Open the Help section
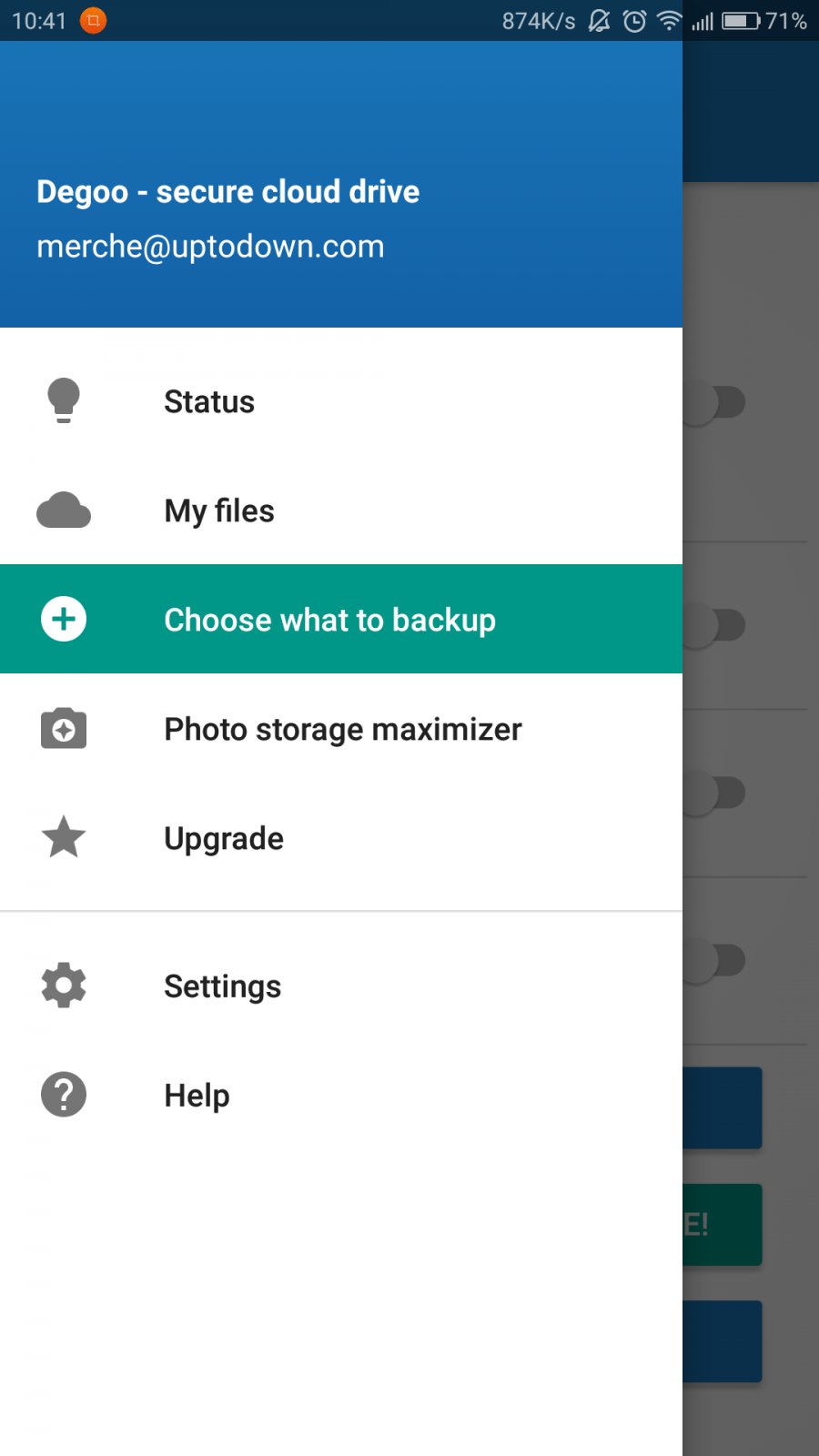 click(x=197, y=1095)
